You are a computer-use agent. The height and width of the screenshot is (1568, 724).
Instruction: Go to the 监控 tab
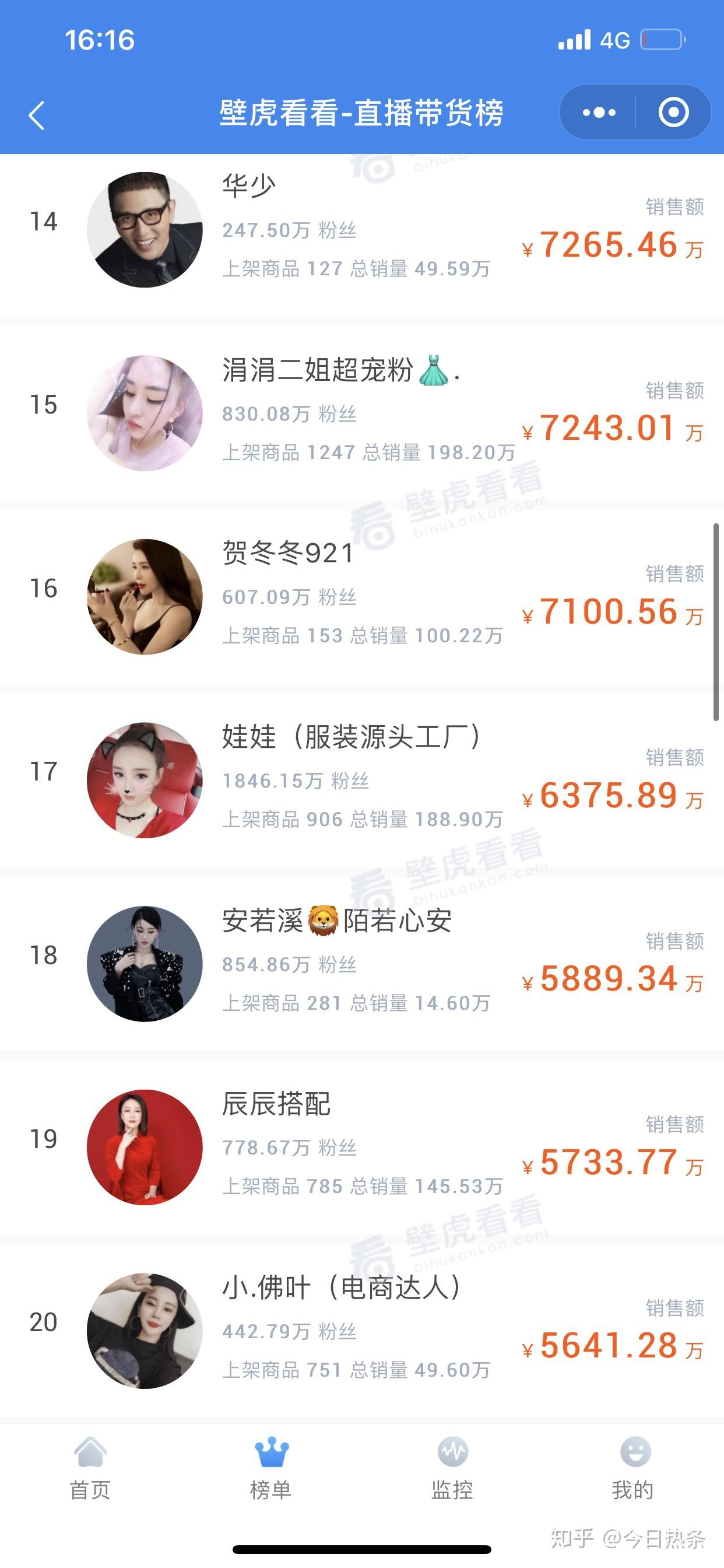coord(452,1468)
